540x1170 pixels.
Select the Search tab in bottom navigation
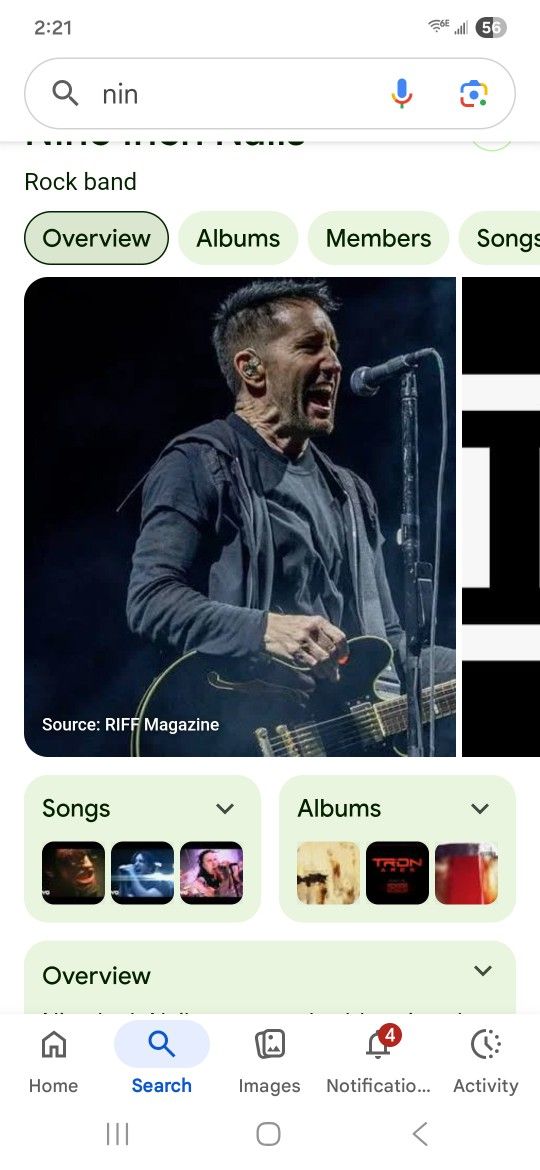pos(162,1060)
